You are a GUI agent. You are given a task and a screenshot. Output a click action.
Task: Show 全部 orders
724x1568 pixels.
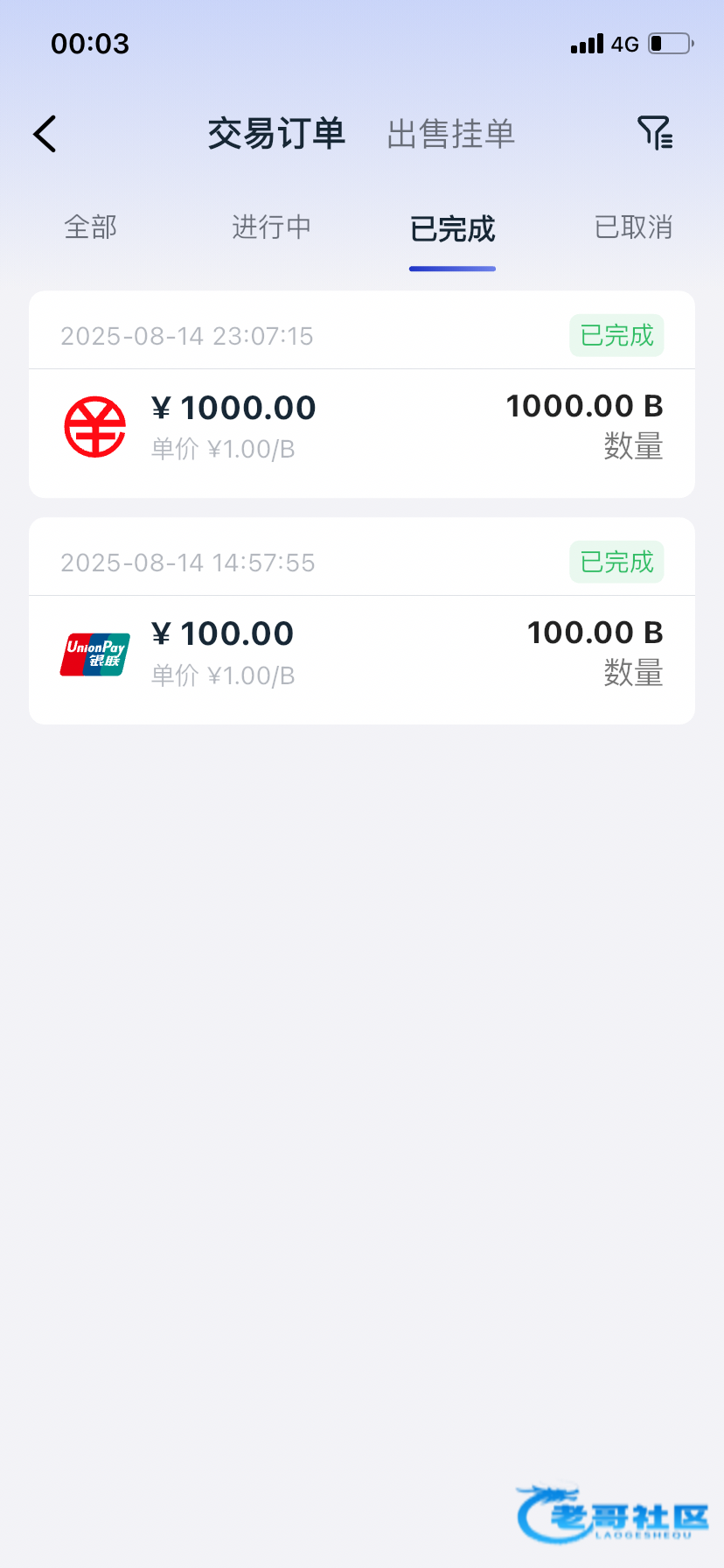(90, 227)
